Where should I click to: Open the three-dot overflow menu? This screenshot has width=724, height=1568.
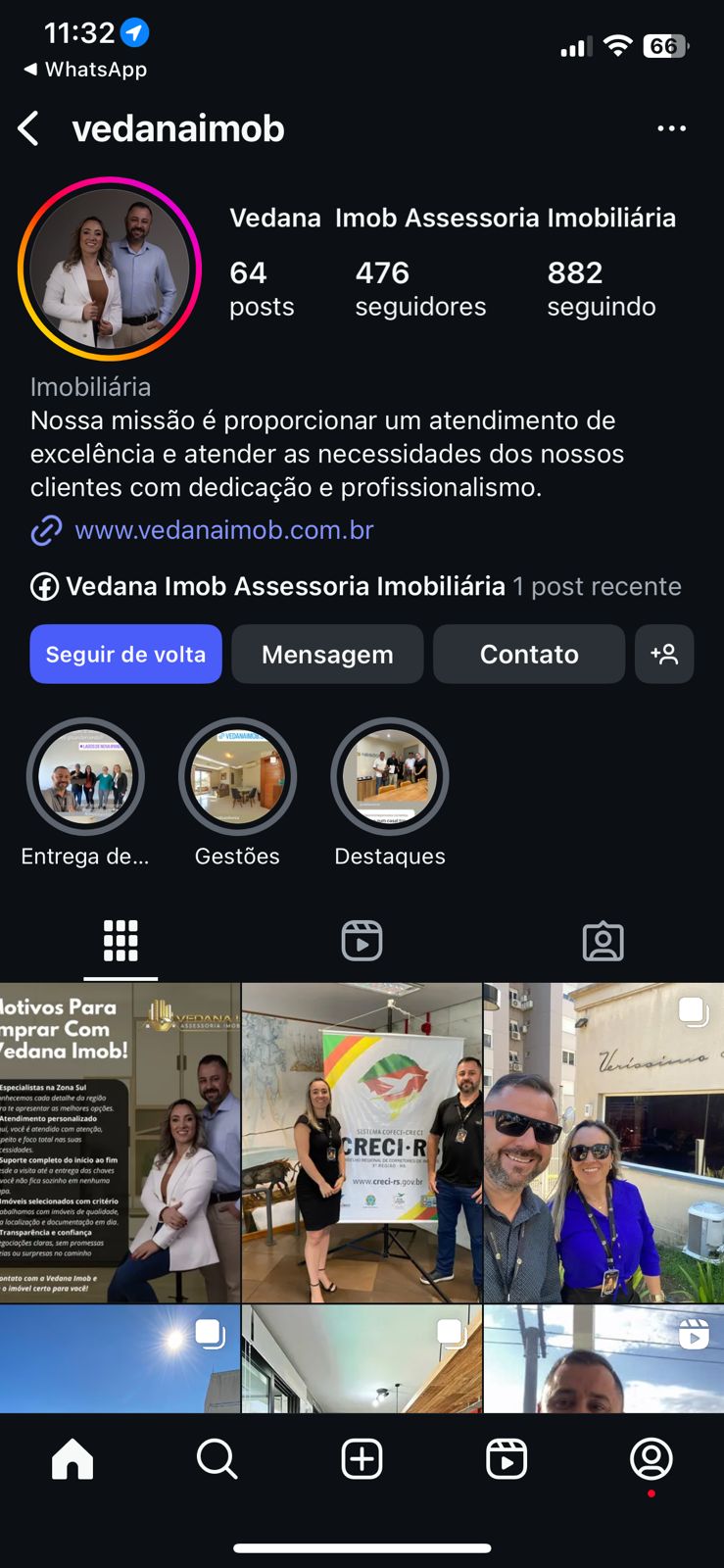[x=671, y=128]
